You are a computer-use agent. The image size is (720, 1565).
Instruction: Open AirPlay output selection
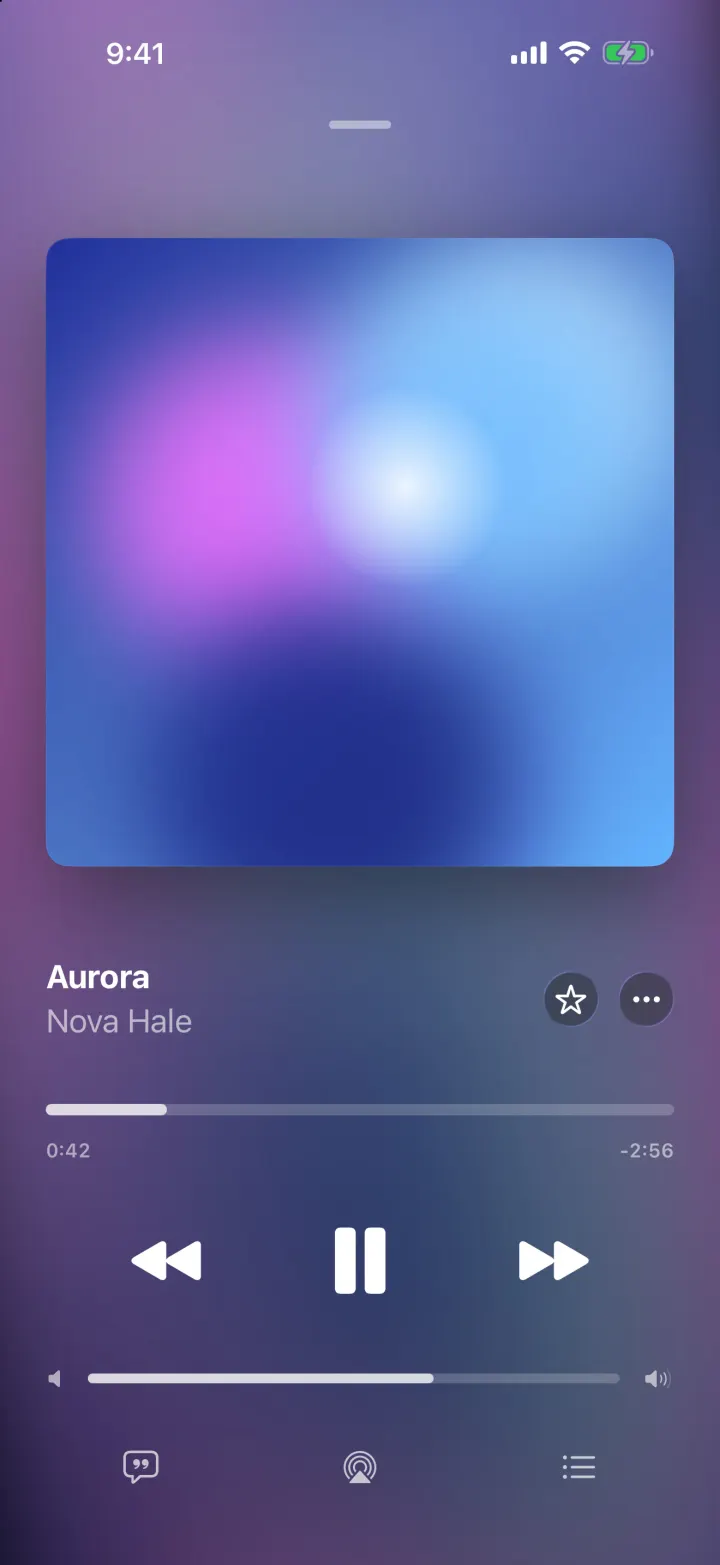pos(360,1467)
